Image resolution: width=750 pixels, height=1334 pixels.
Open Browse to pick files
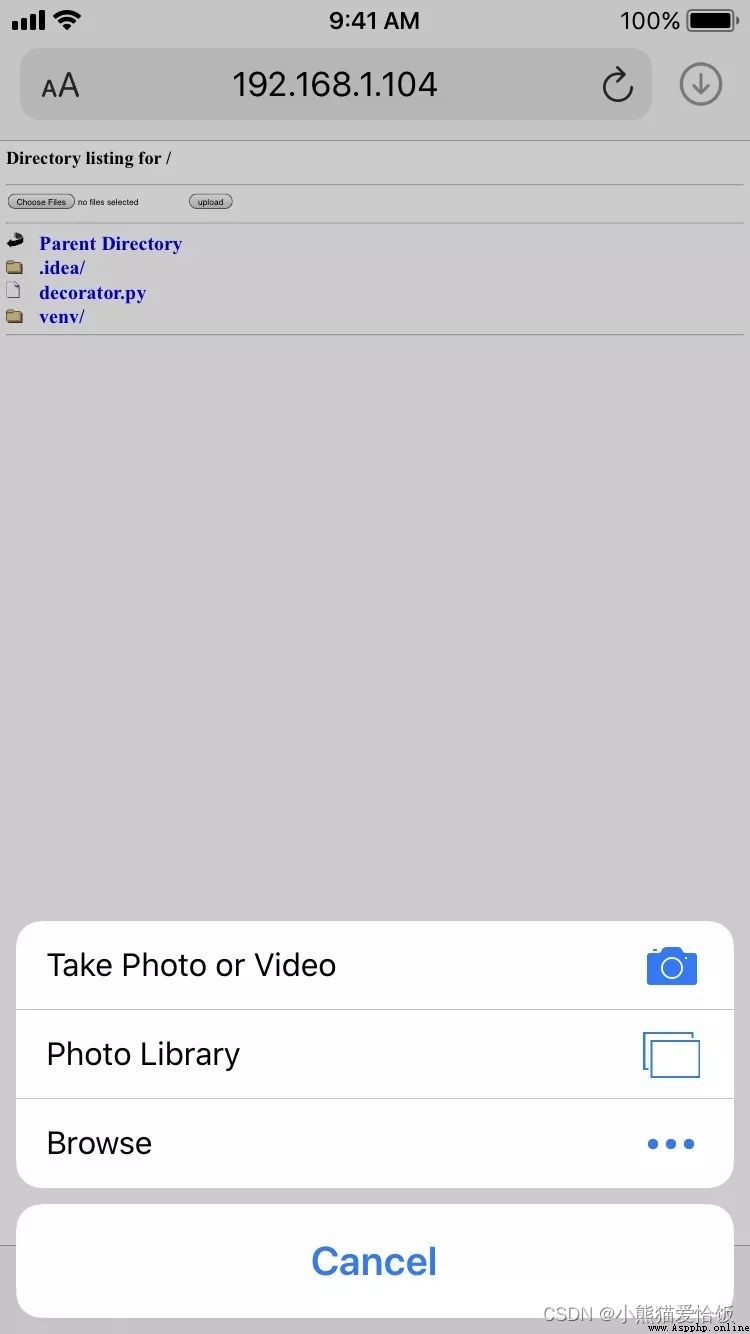tap(374, 1143)
